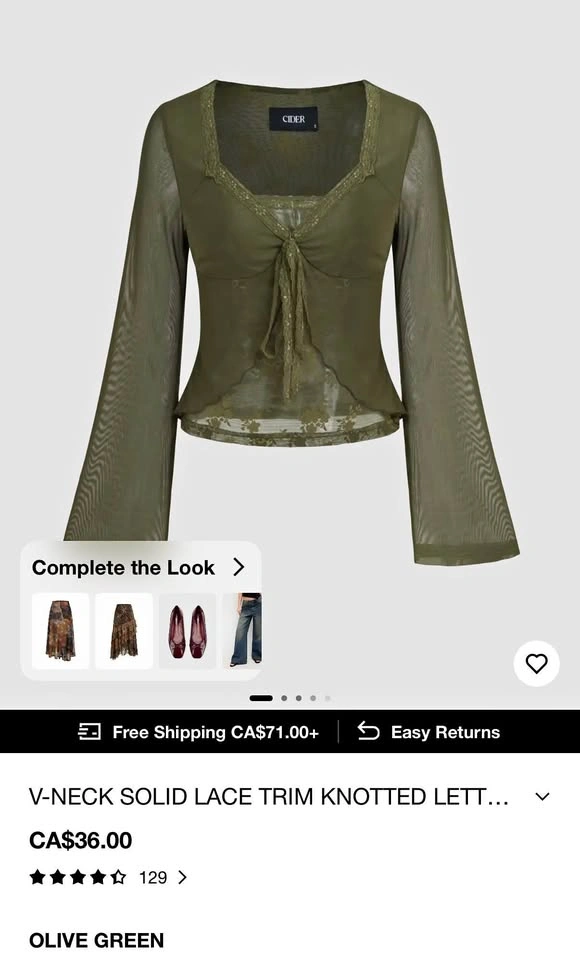The height and width of the screenshot is (960, 580).
Task: View the burgundy ballet flats
Action: click(x=187, y=631)
